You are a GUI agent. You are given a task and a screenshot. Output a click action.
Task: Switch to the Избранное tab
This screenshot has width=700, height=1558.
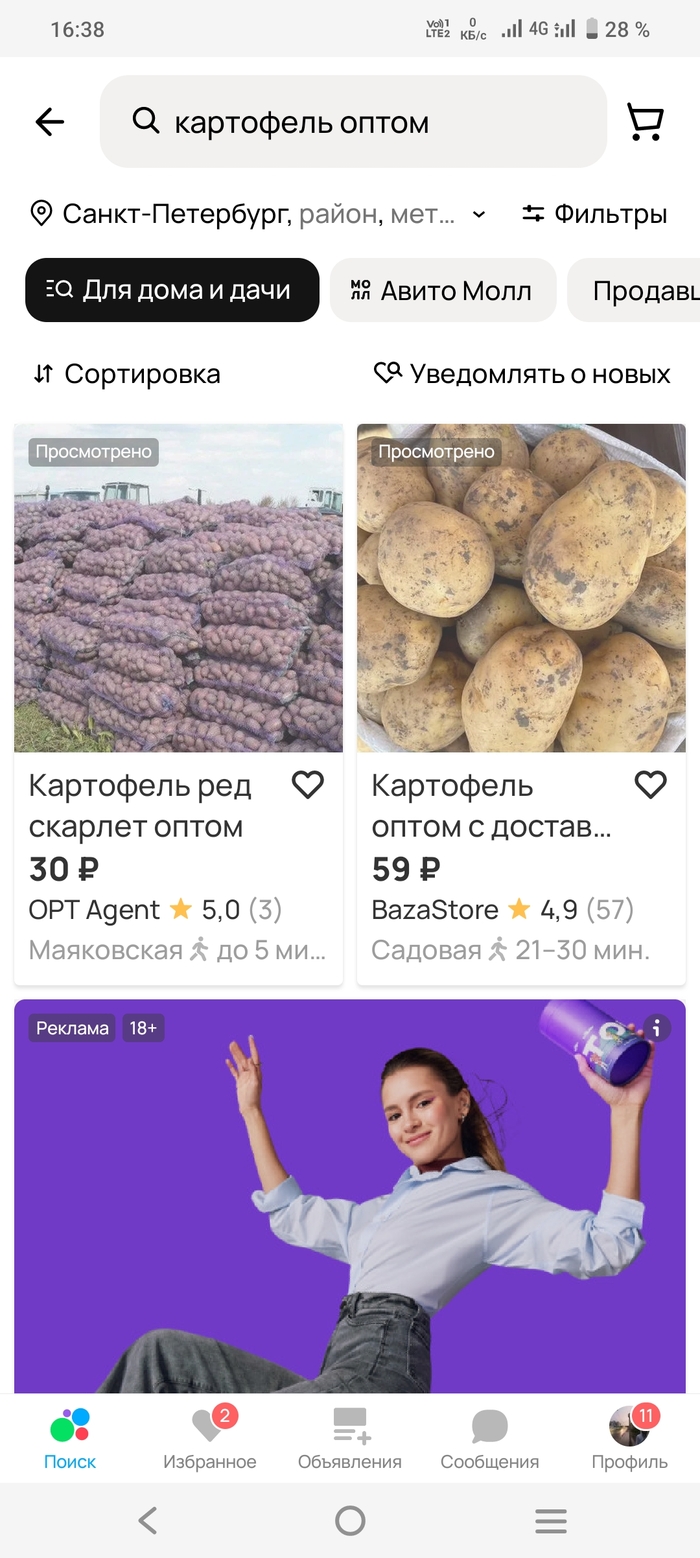[x=210, y=1440]
